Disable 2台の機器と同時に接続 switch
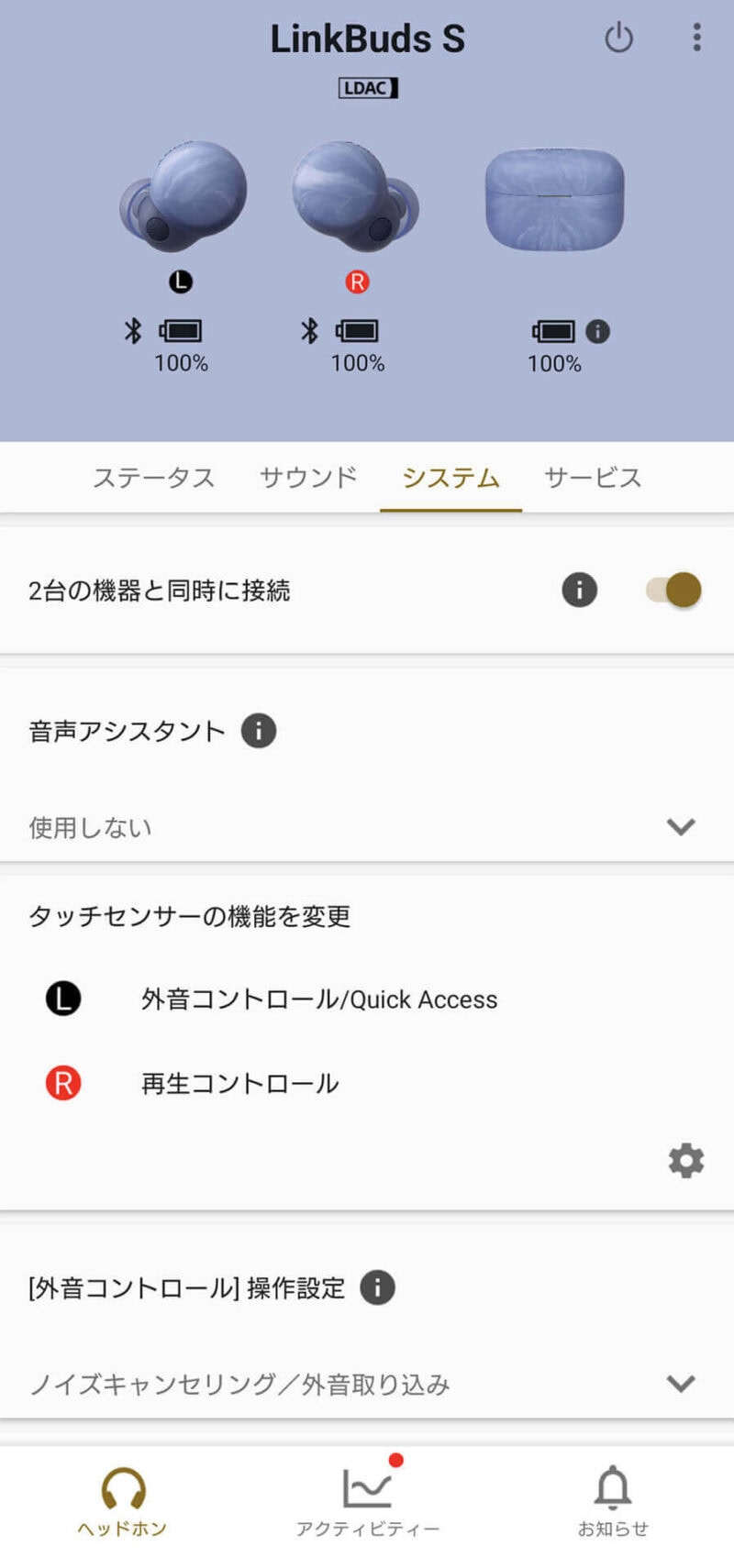The image size is (734, 1568). (674, 590)
